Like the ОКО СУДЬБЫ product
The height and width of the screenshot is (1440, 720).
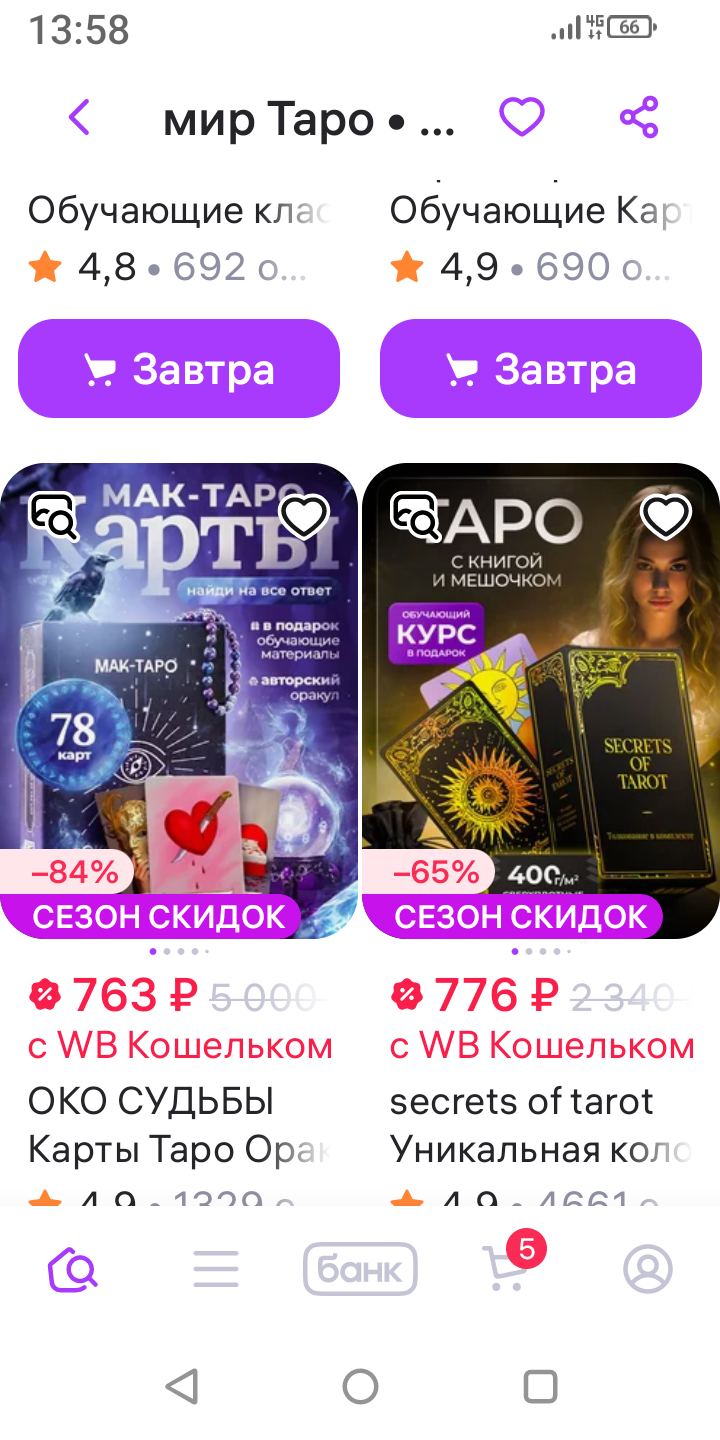pyautogui.click(x=304, y=516)
